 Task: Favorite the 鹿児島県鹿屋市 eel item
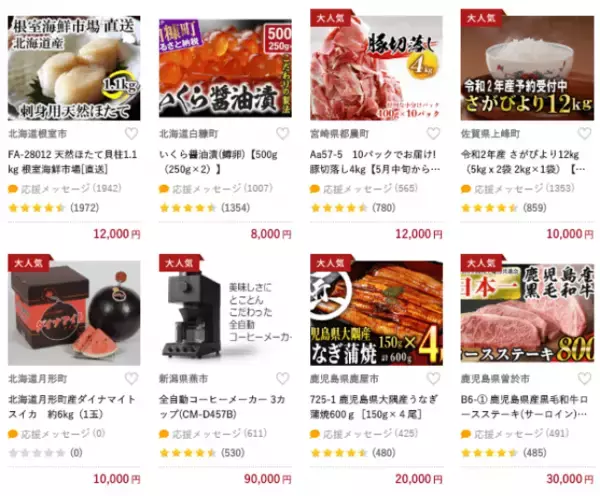[433, 381]
